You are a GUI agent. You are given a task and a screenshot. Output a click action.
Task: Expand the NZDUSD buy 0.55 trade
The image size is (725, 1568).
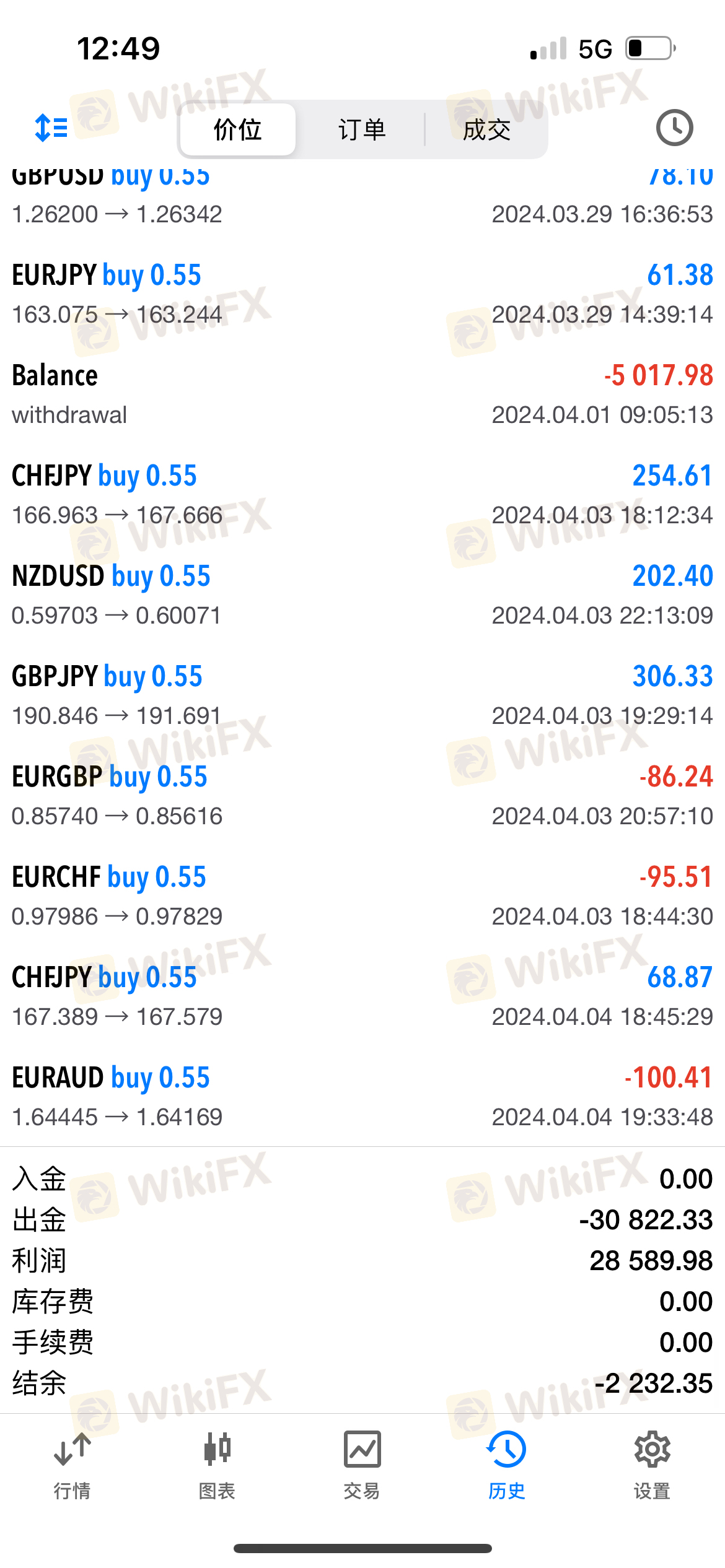(362, 595)
